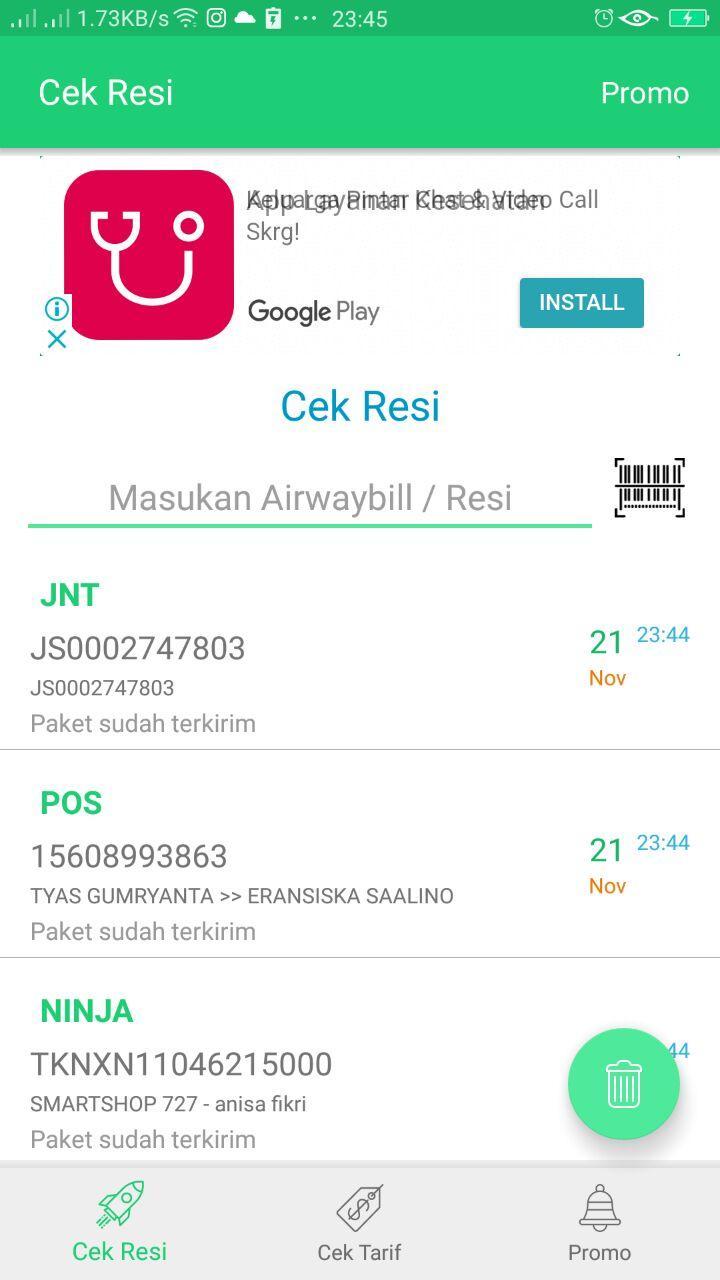
Task: Open the barcode scanner for Airwaybill entry
Action: tap(650, 488)
